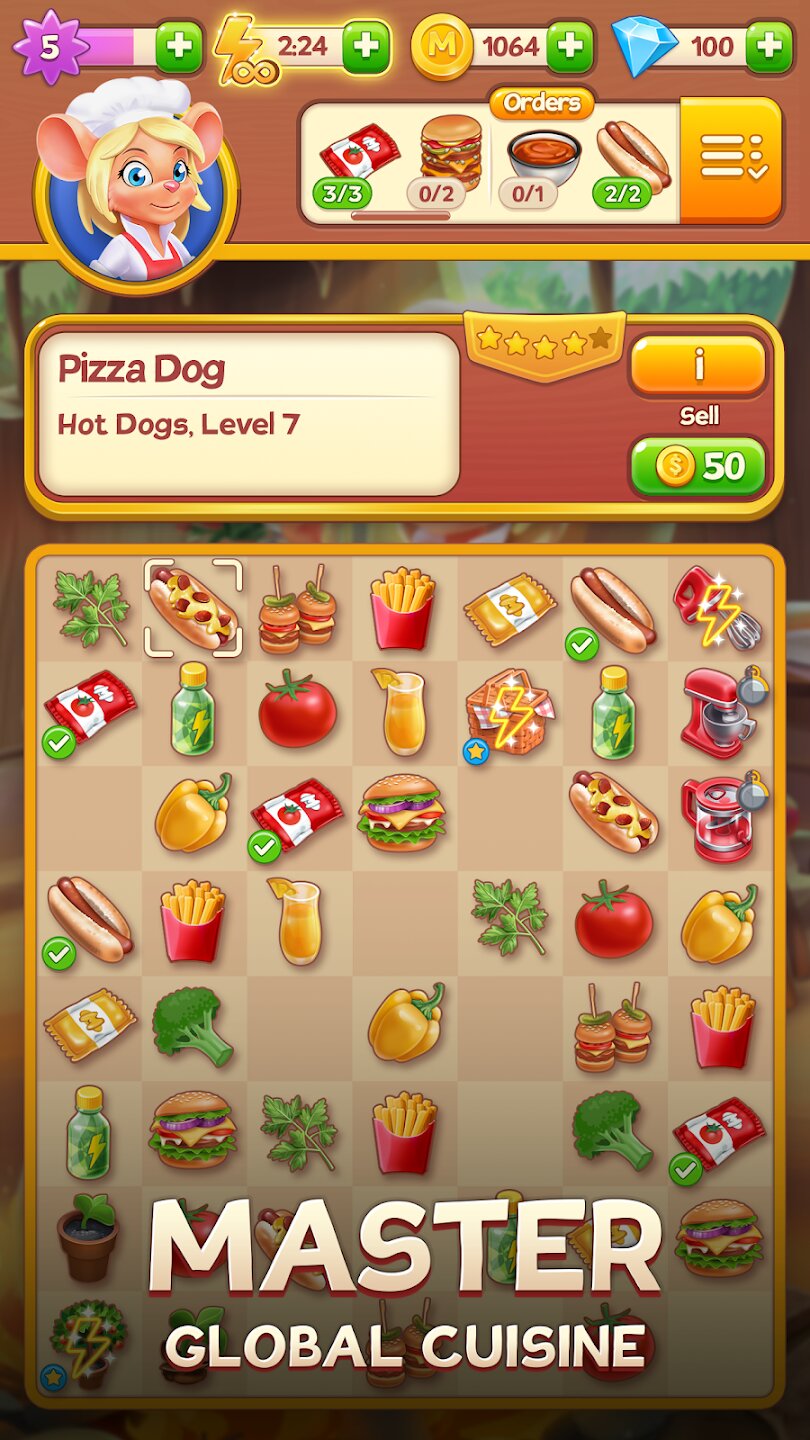Screen dimensions: 810x1440
Task: Open the orange orders checklist button
Action: 730,160
